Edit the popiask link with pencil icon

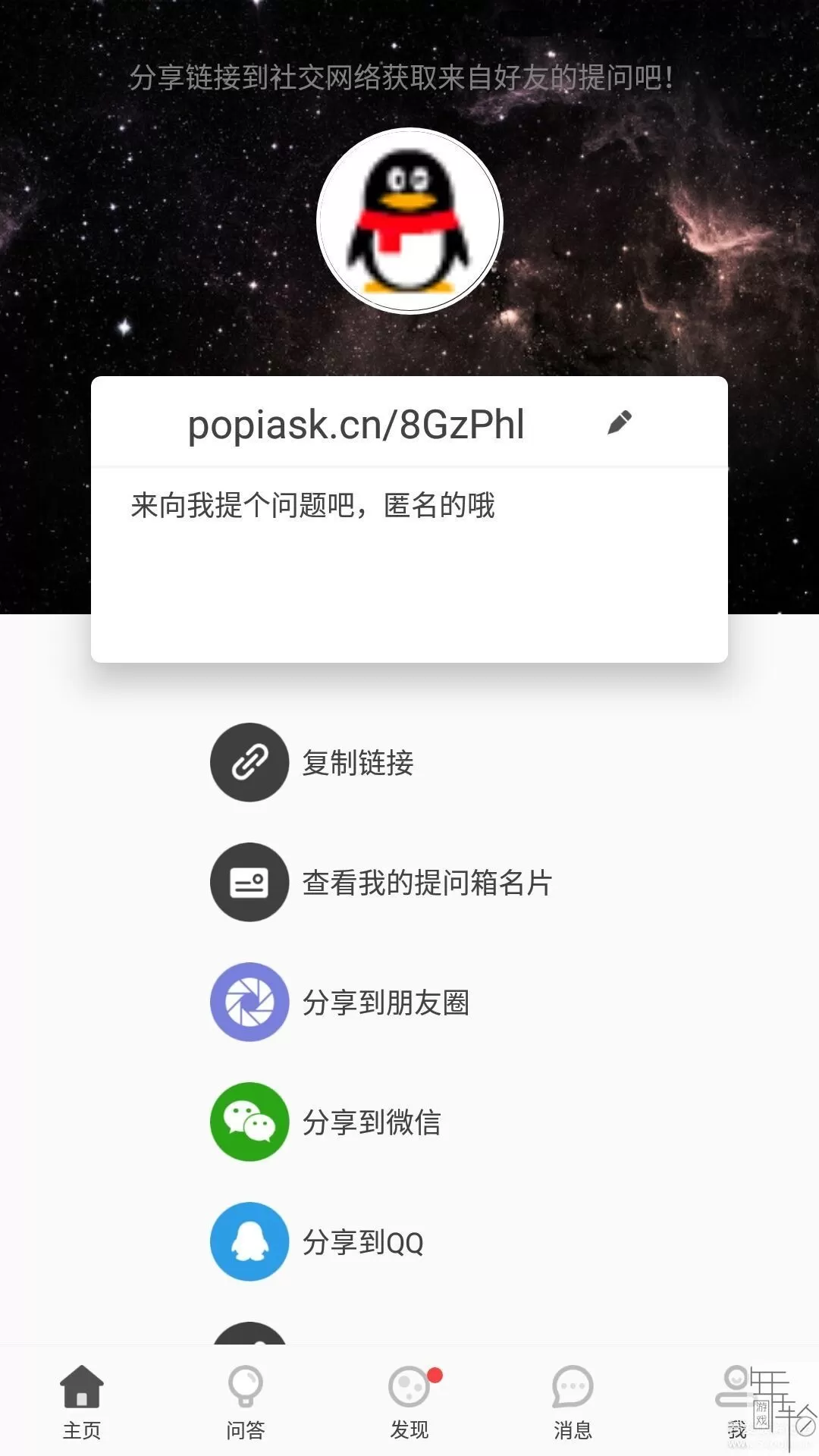pyautogui.click(x=620, y=423)
